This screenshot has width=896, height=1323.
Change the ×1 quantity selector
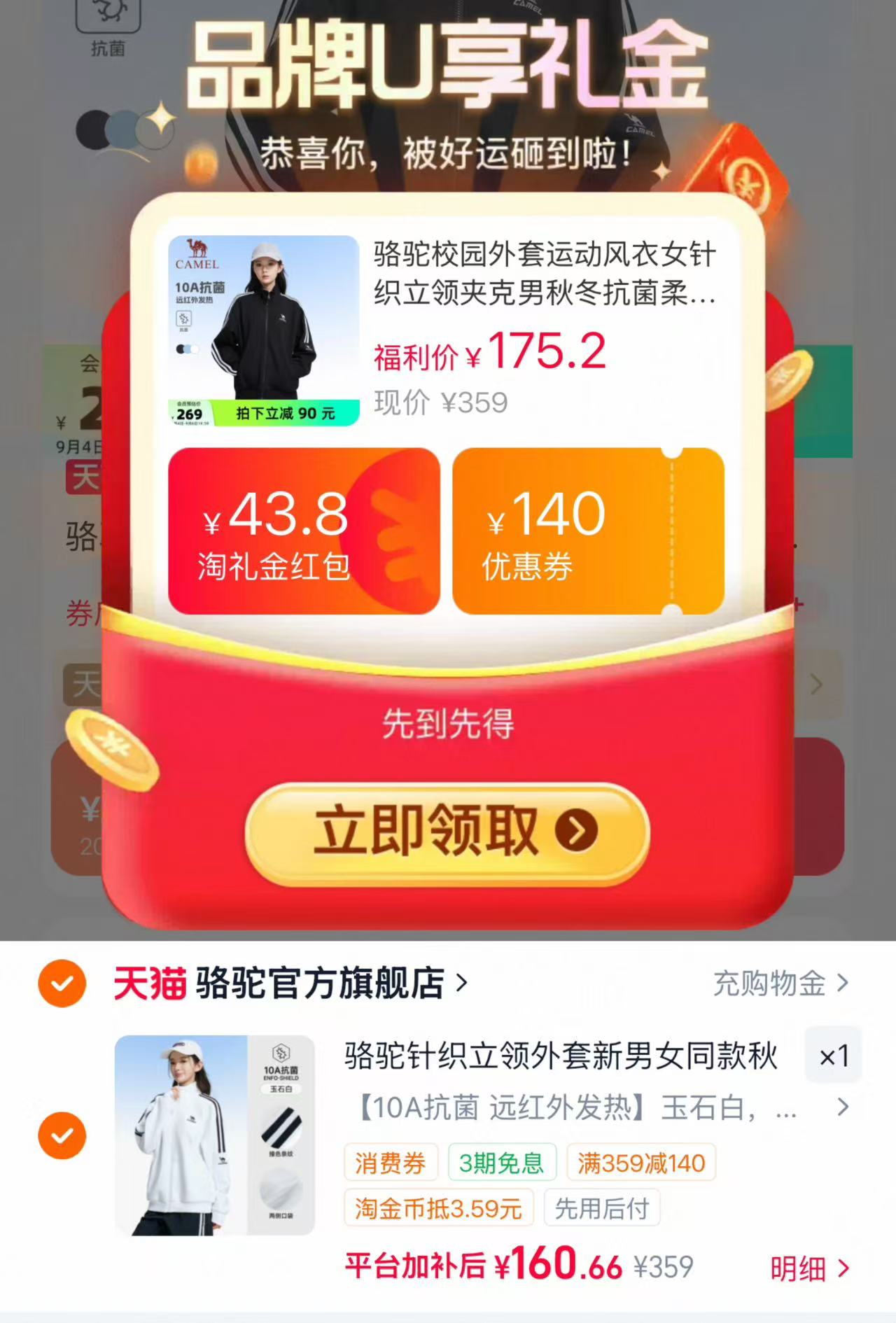coord(834,1056)
